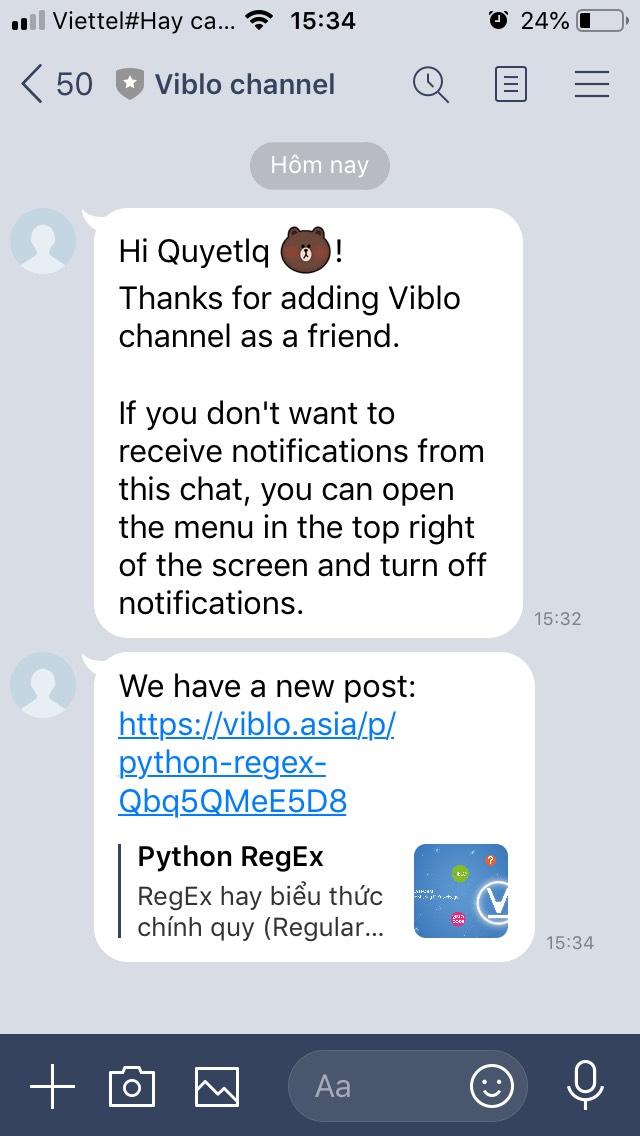The height and width of the screenshot is (1136, 640).
Task: Record a voice message with microphone
Action: 586,1086
